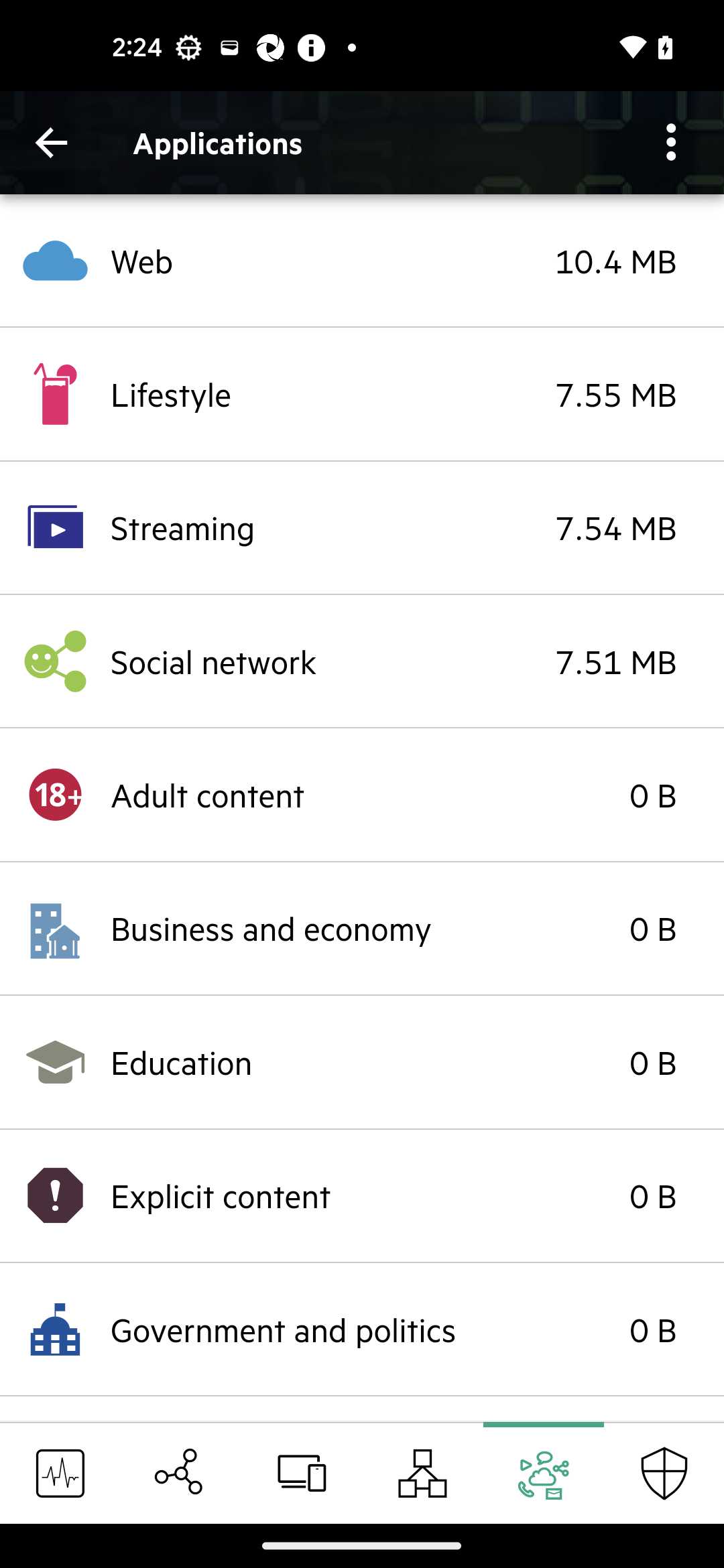Go back using the arrow icon
The width and height of the screenshot is (724, 1568).
pyautogui.click(x=51, y=143)
